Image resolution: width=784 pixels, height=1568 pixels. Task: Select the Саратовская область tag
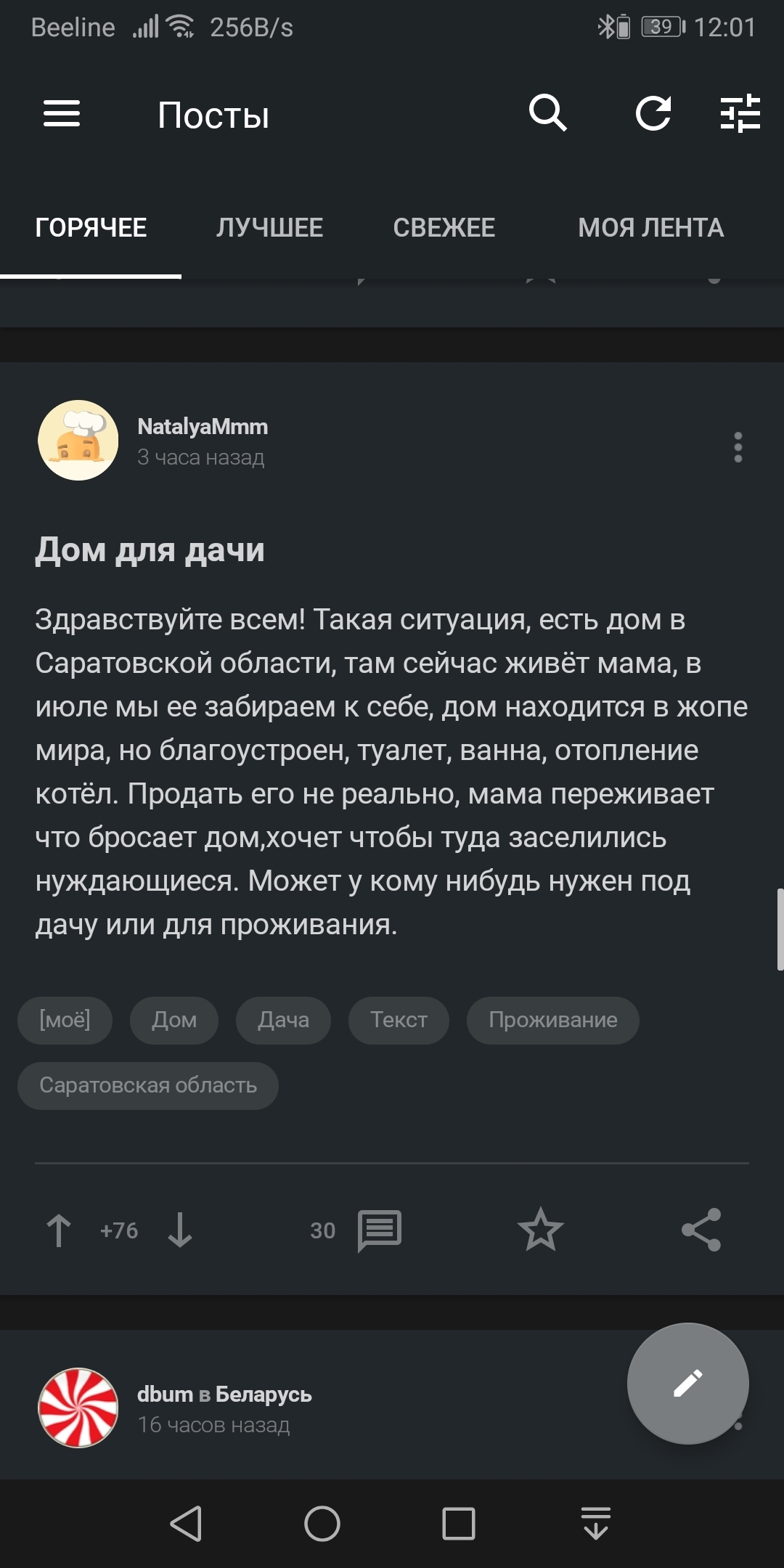point(148,1085)
